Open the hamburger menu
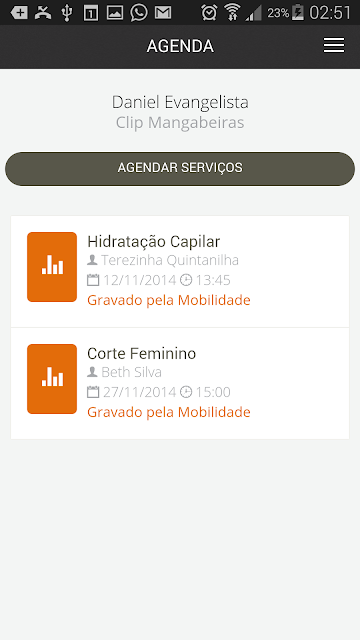Viewport: 360px width, 640px height. (x=334, y=45)
